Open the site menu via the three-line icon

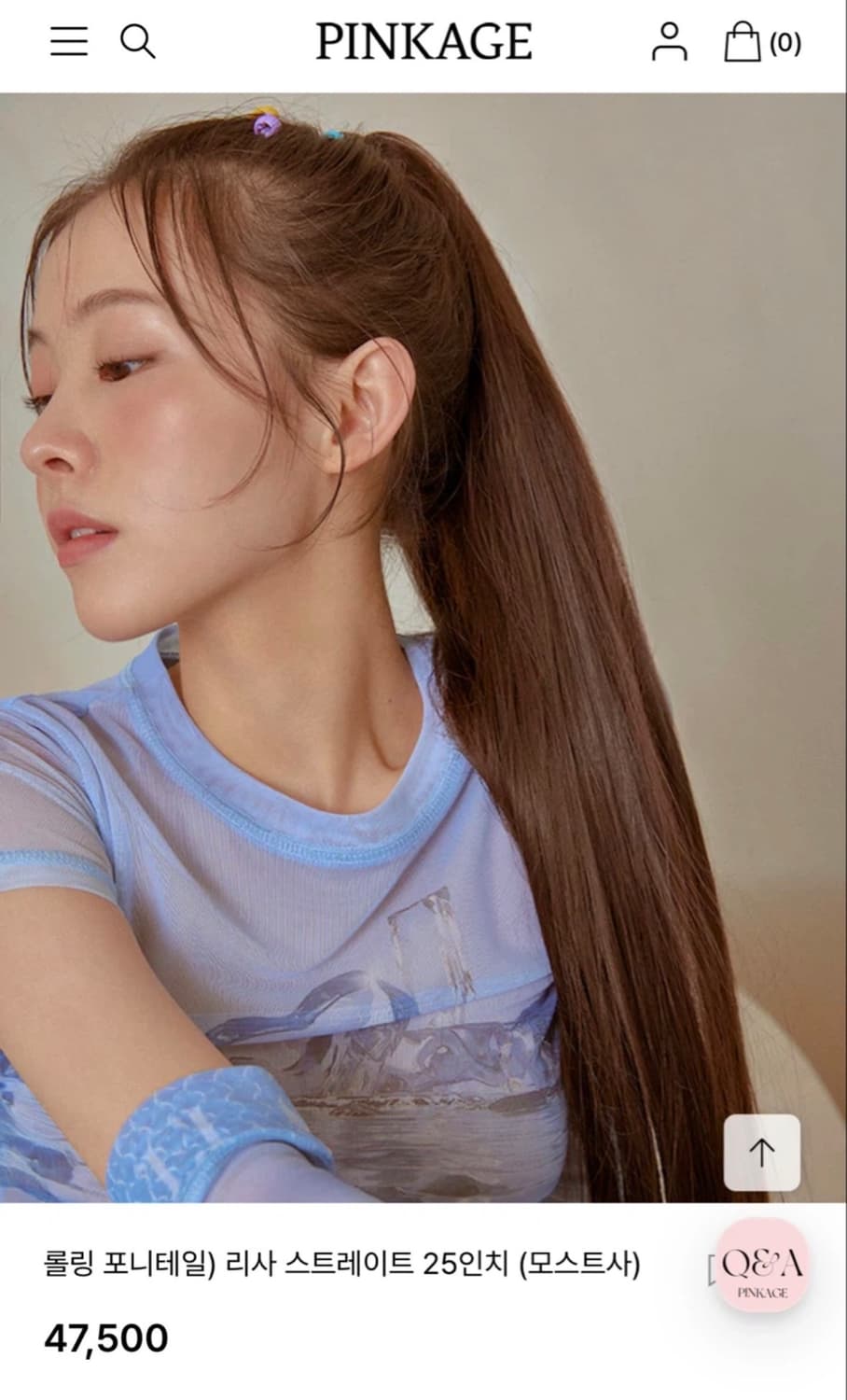point(68,41)
